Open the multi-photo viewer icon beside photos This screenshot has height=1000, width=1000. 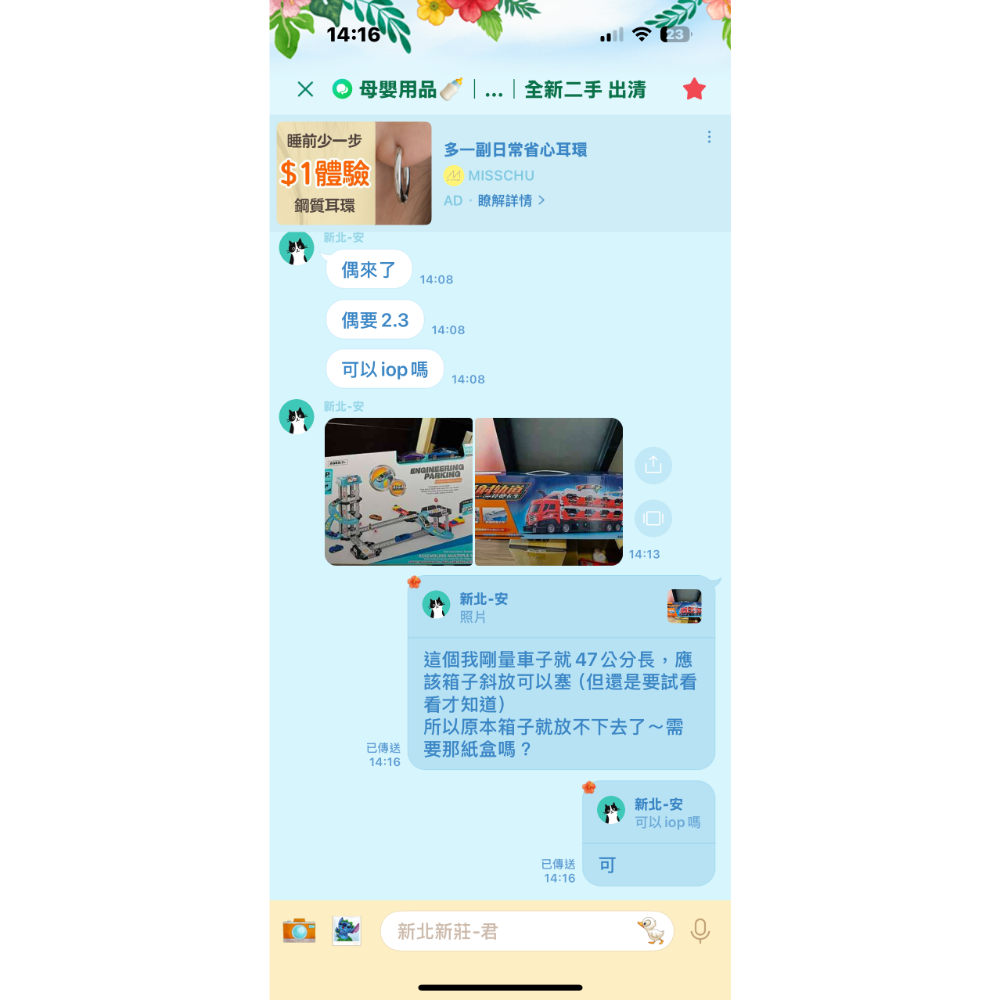click(x=653, y=518)
